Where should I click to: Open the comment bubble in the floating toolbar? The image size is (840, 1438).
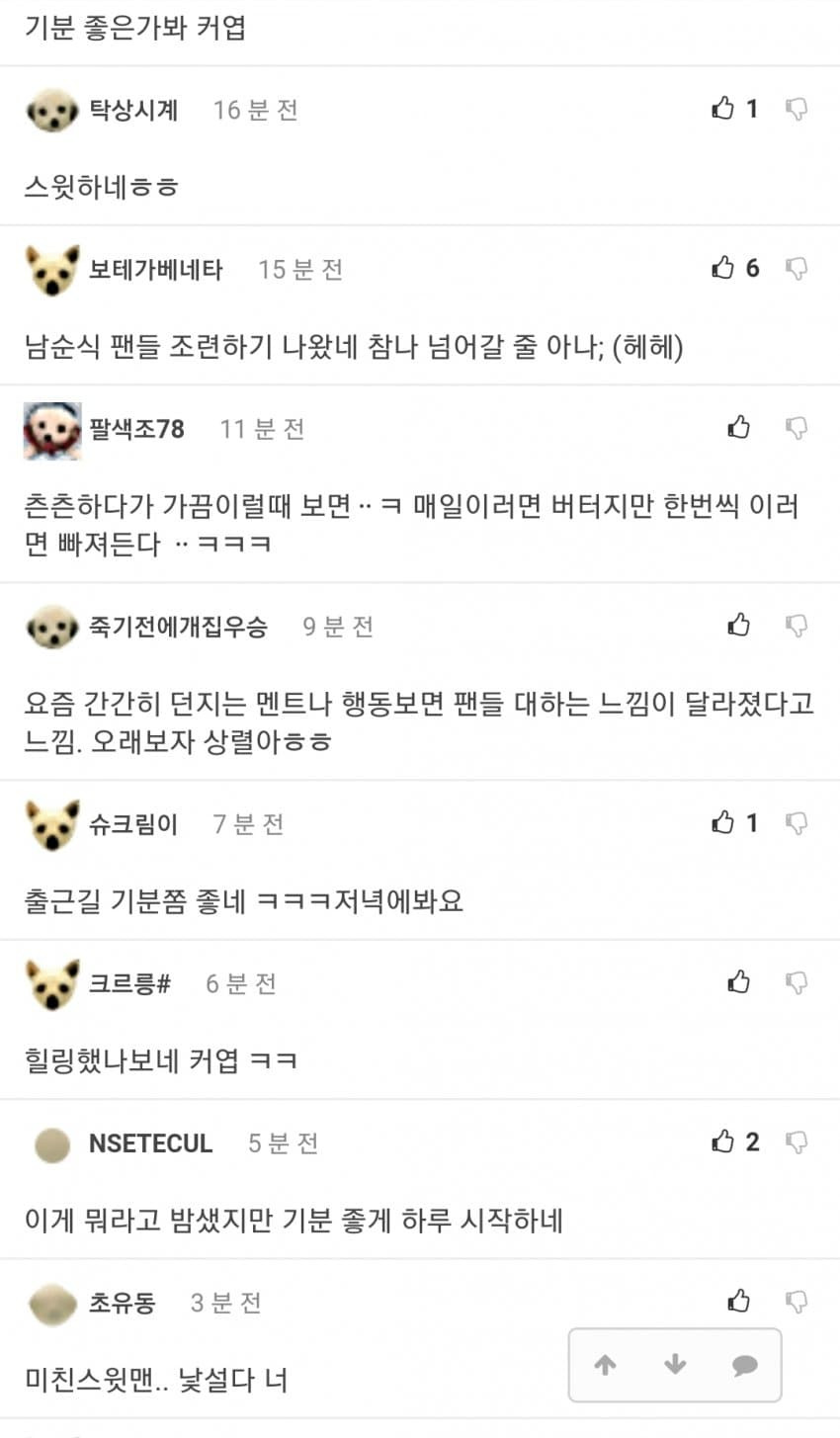pyautogui.click(x=744, y=1366)
